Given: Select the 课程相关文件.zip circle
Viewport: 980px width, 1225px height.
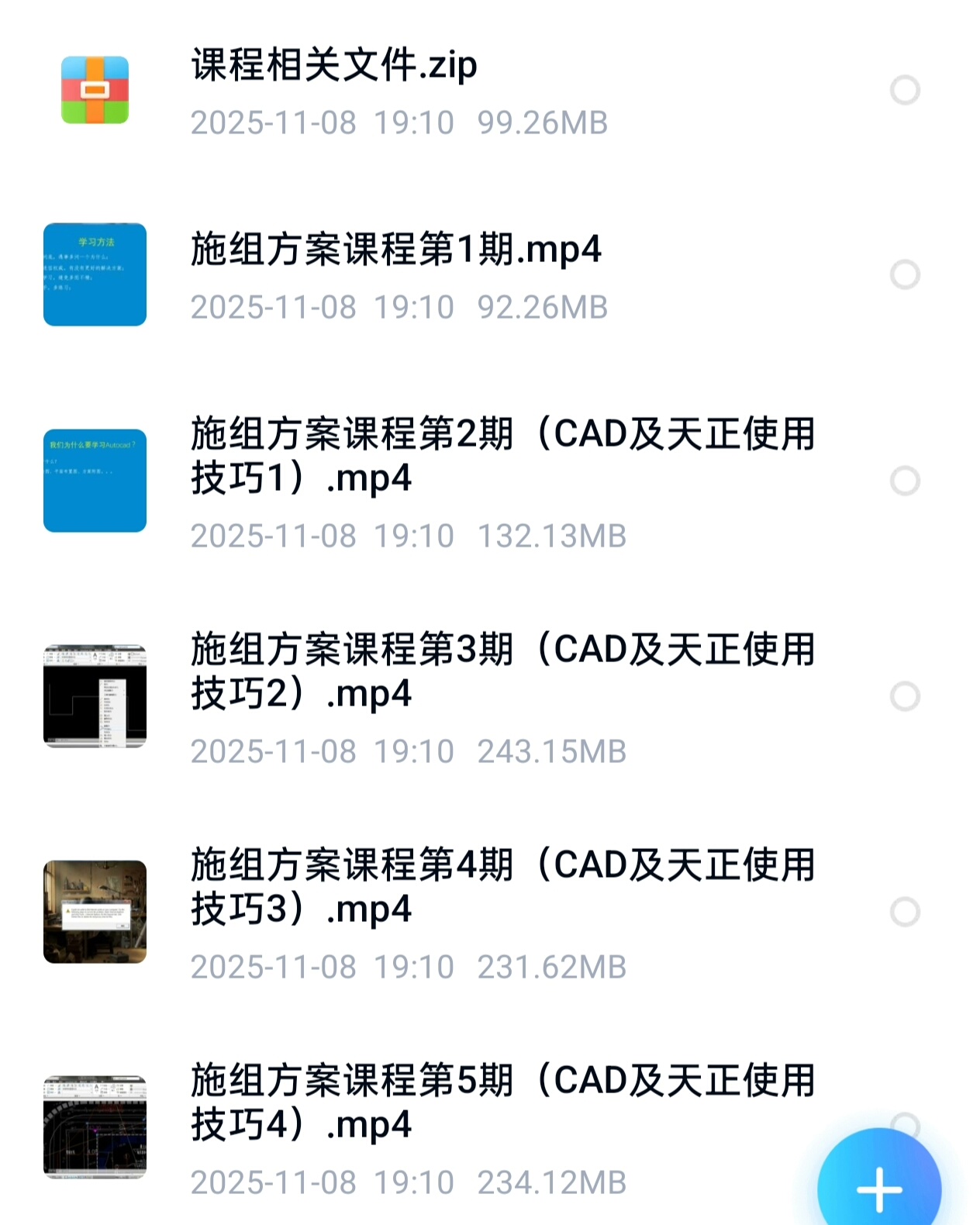Looking at the screenshot, I should [904, 90].
